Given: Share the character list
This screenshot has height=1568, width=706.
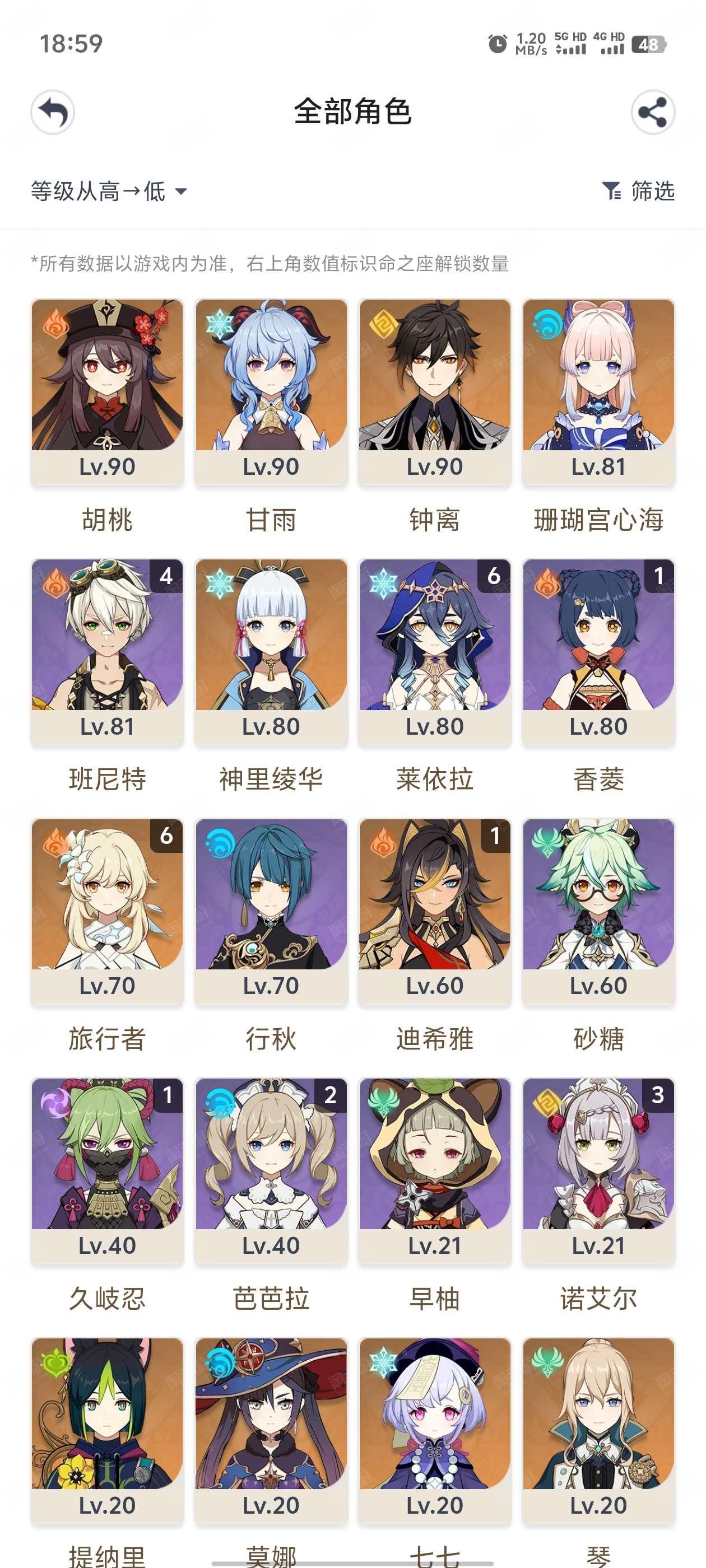Looking at the screenshot, I should 652,113.
